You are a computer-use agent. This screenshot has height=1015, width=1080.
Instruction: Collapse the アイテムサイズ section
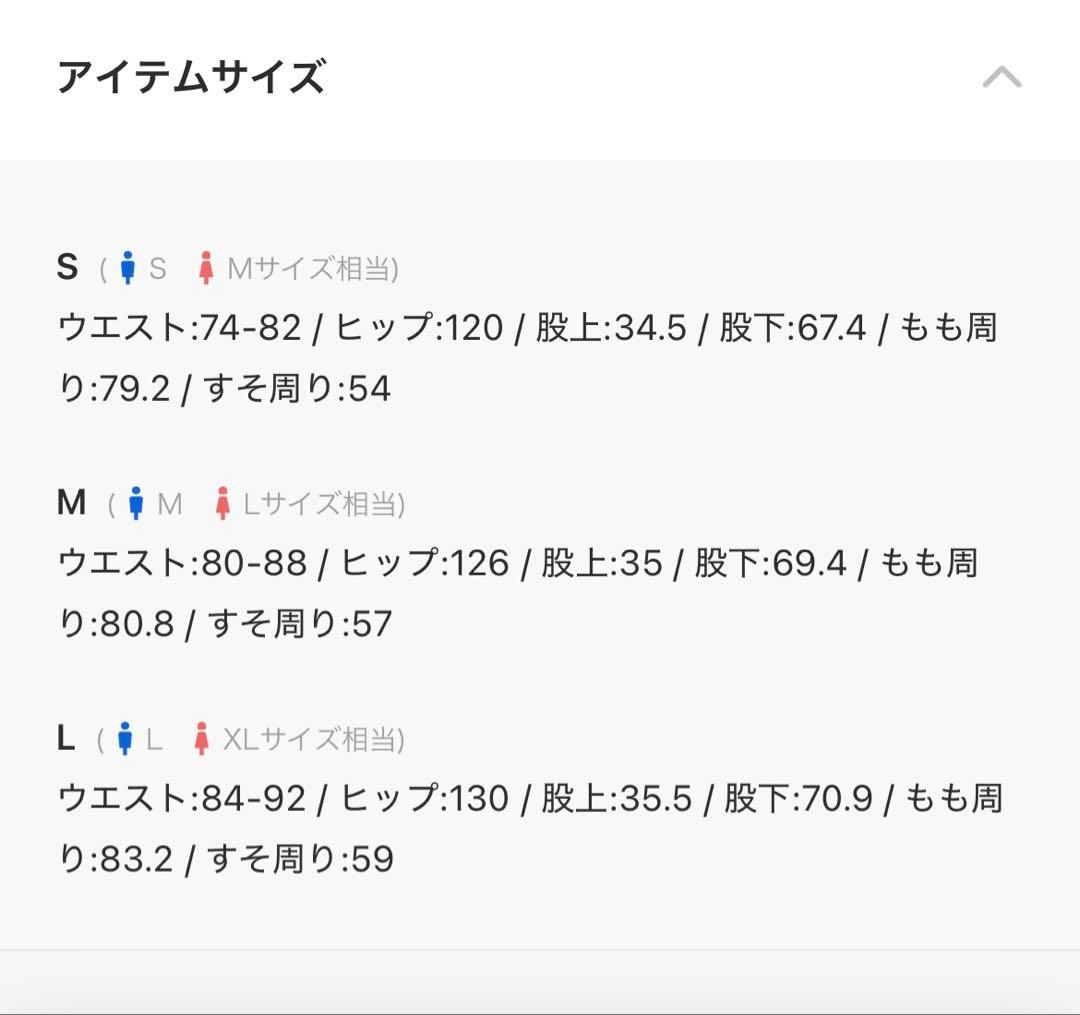(x=1001, y=78)
